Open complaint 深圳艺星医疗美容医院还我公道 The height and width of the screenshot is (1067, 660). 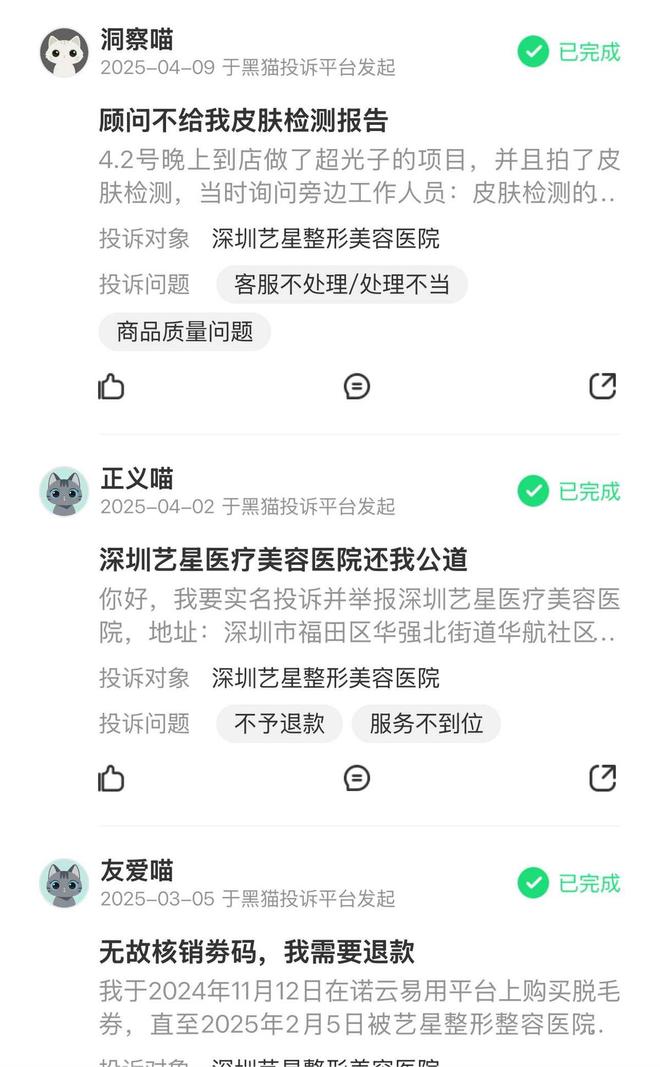283,559
